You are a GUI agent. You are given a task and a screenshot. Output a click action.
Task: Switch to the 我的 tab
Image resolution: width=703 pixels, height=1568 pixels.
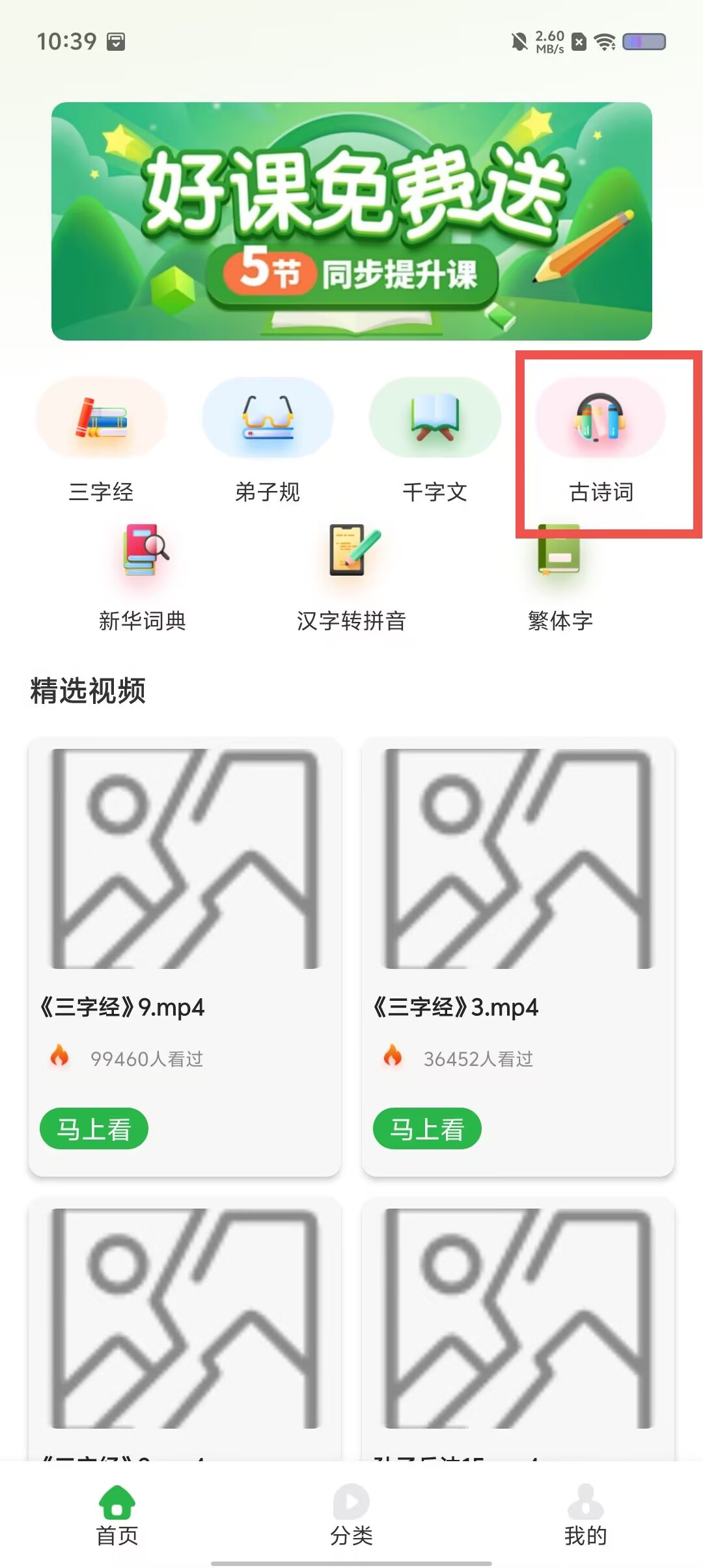click(x=586, y=1515)
